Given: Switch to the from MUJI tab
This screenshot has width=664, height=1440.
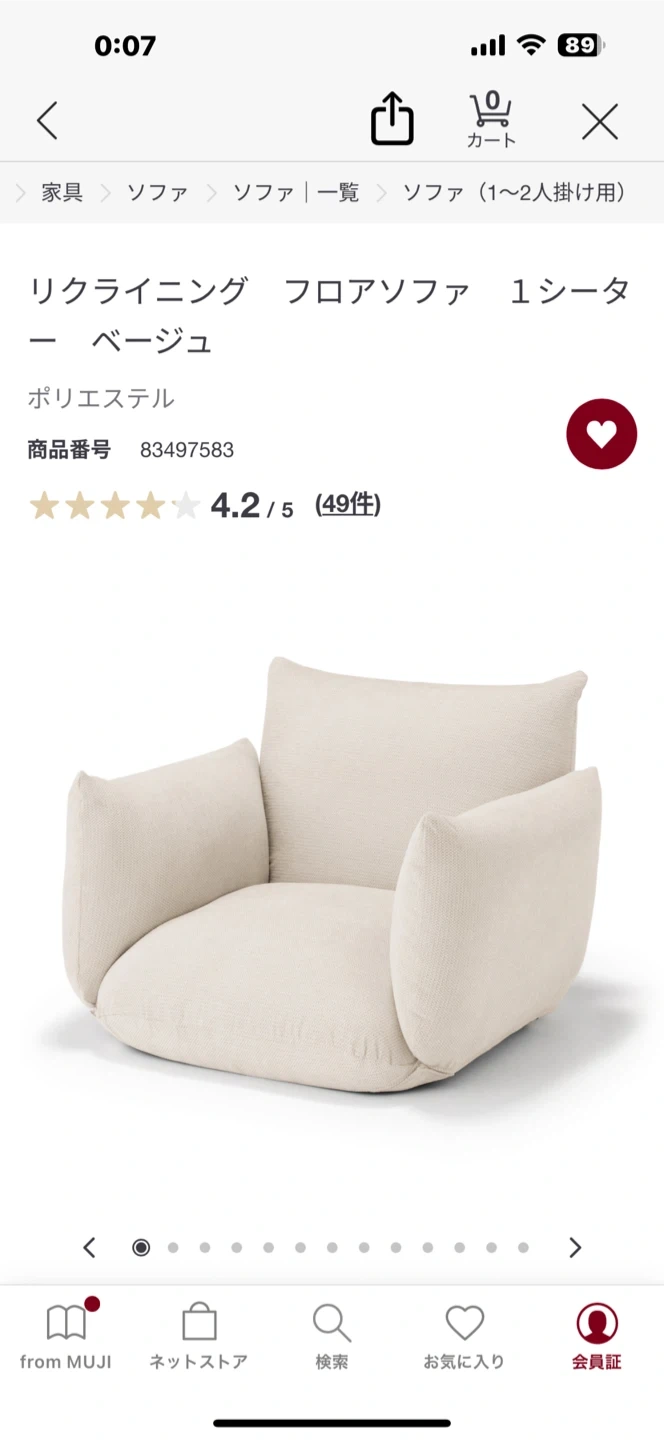Looking at the screenshot, I should (66, 1336).
